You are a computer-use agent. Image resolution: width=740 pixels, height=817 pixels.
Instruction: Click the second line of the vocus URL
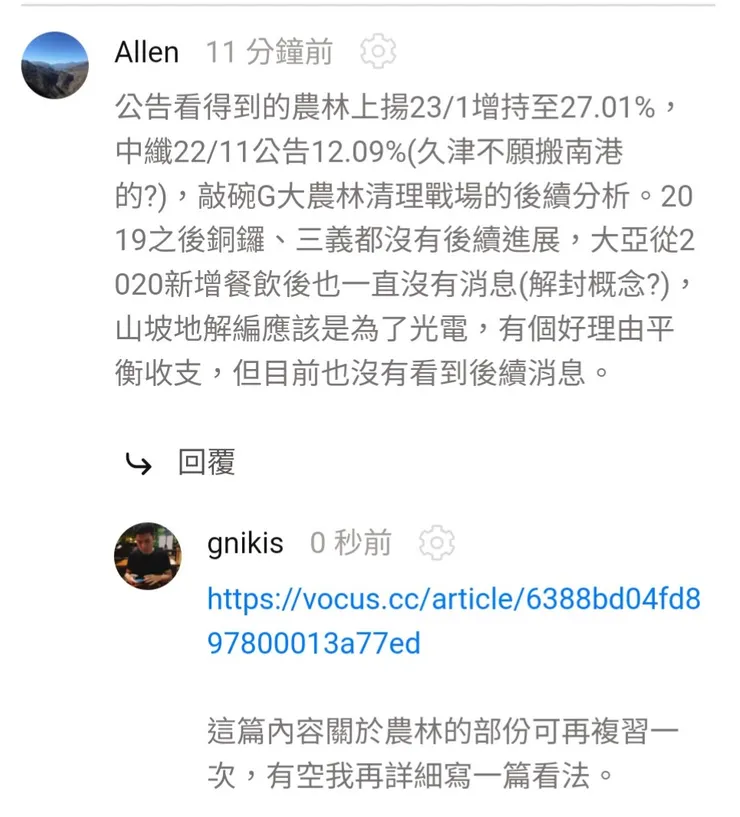pyautogui.click(x=313, y=643)
